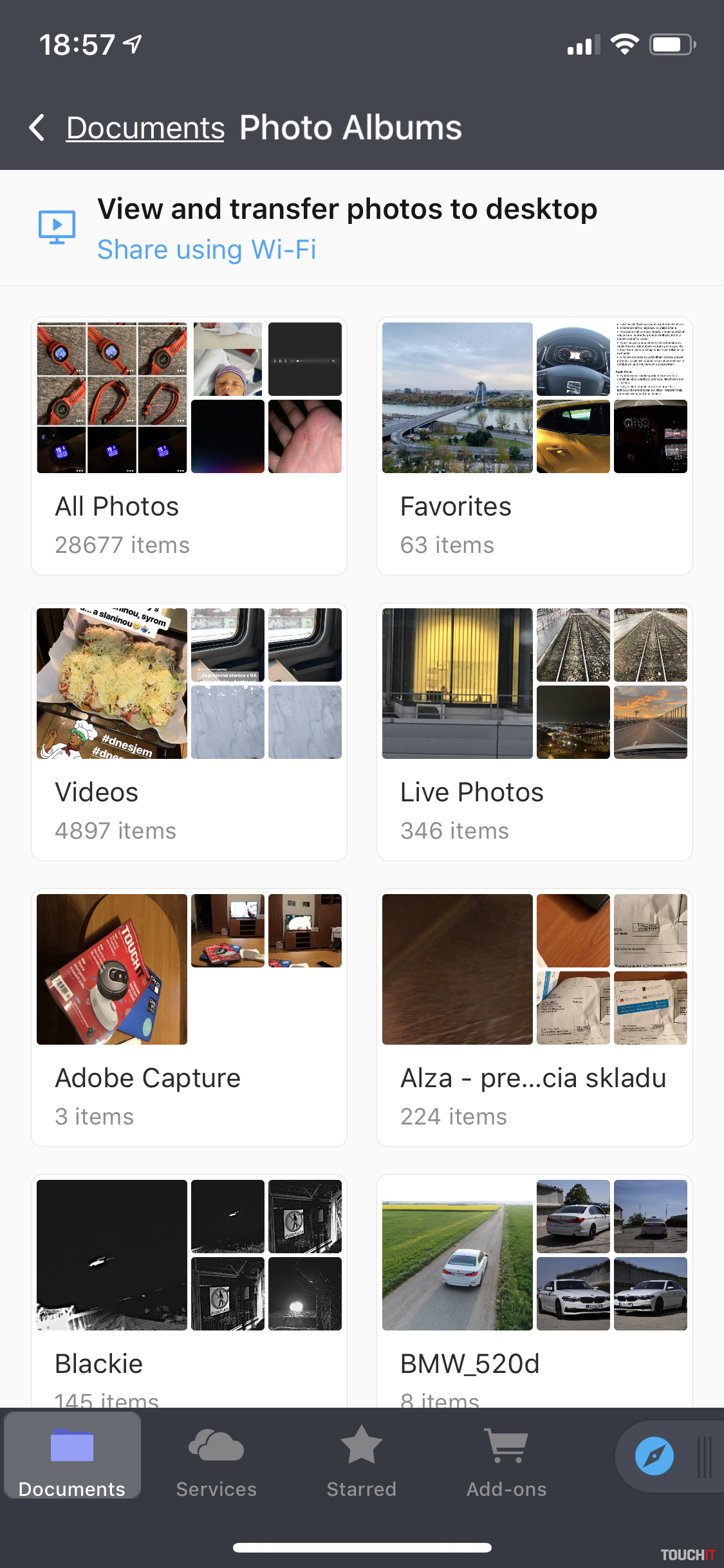Go to the Add-ons tab
Viewport: 724px width, 1568px height.
pos(506,1460)
